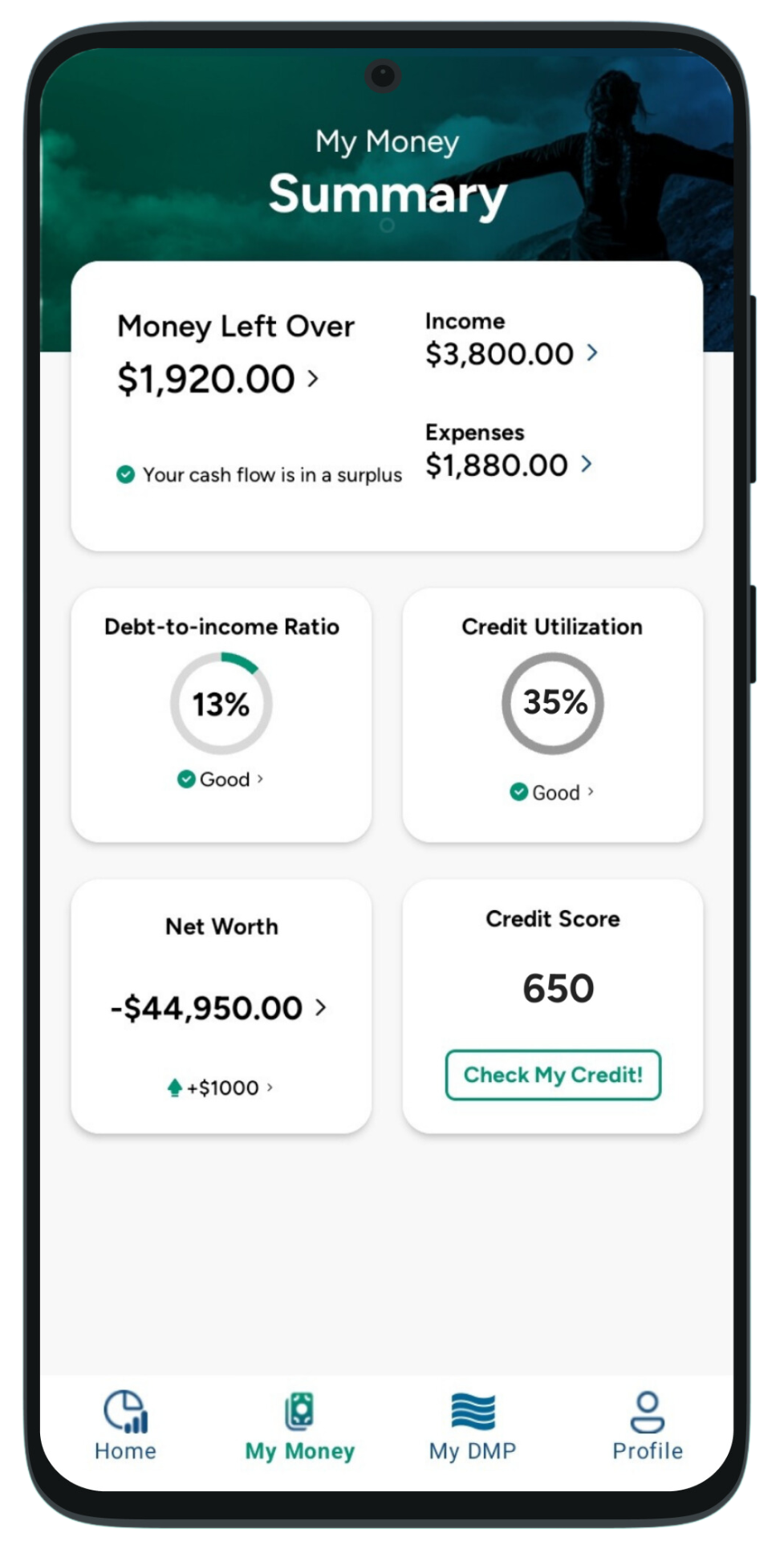Open Expenses of $1,880.00
Screen dimensions: 784x1541
click(508, 465)
